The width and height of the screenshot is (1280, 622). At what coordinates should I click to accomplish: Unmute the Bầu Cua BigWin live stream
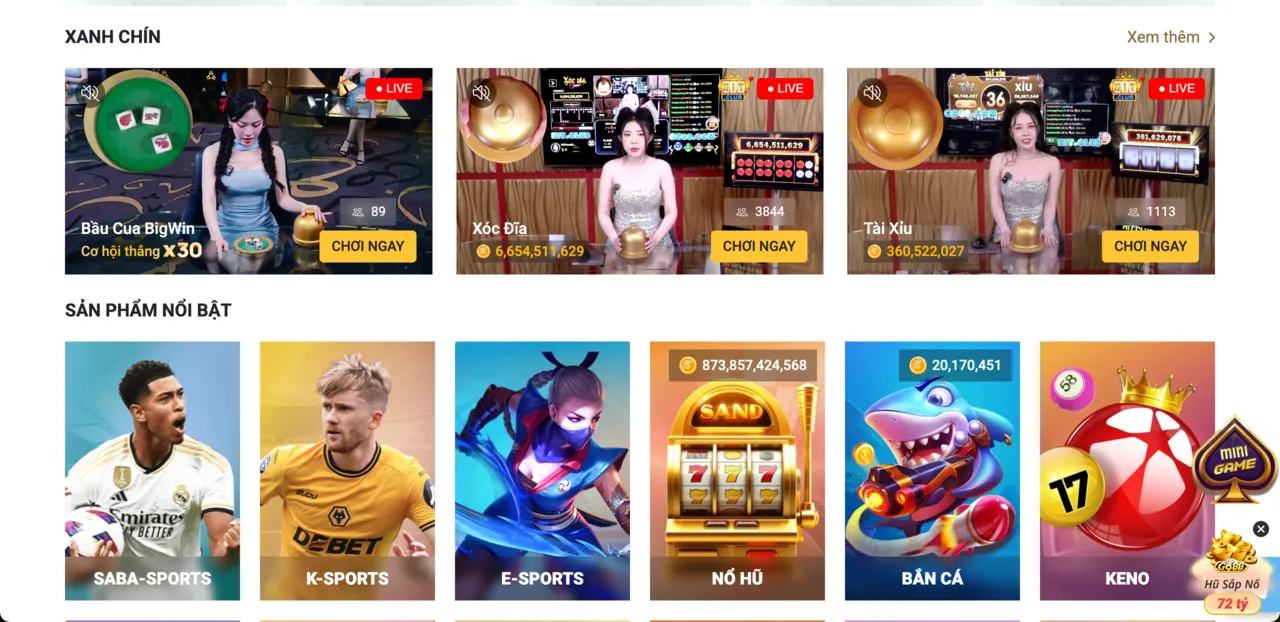(x=90, y=93)
